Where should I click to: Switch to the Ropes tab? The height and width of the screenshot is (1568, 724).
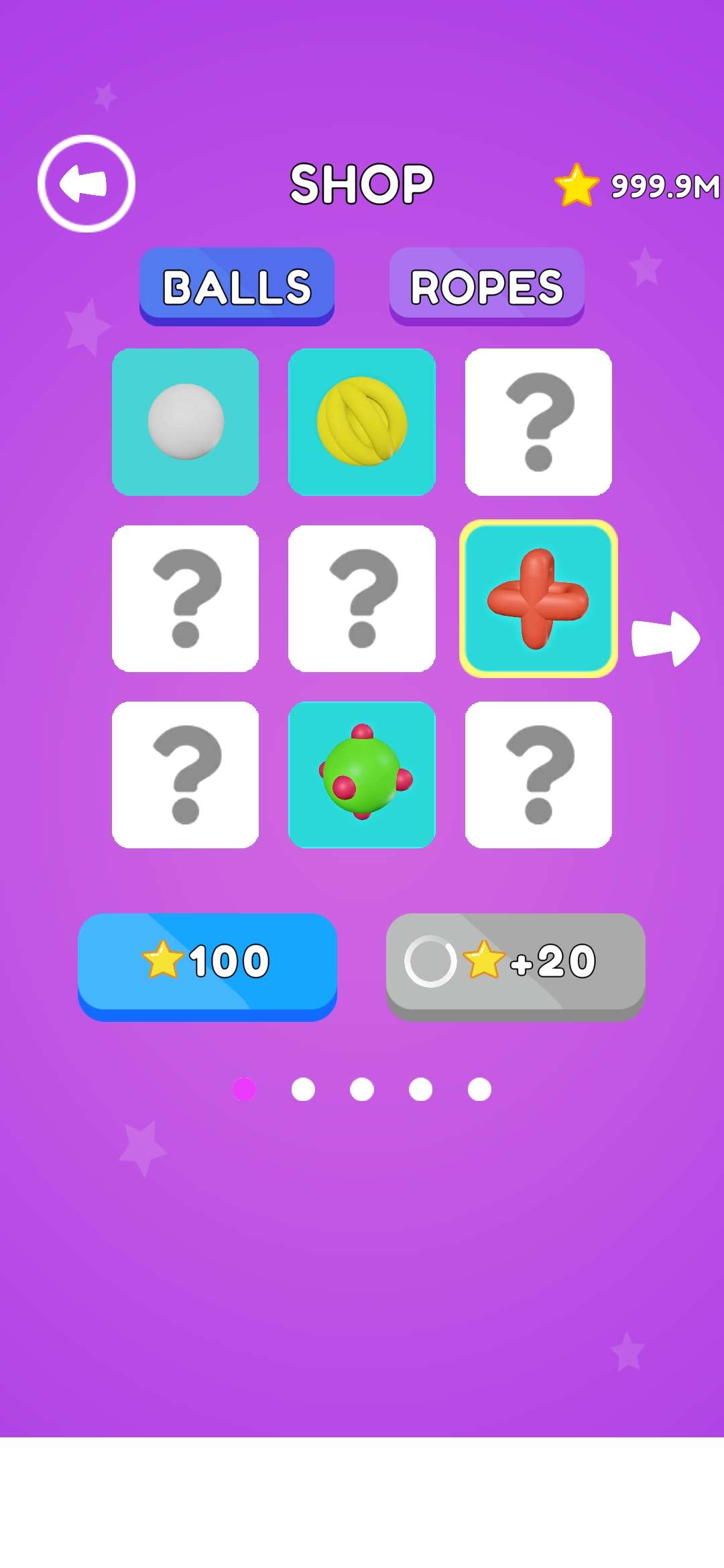coord(487,286)
